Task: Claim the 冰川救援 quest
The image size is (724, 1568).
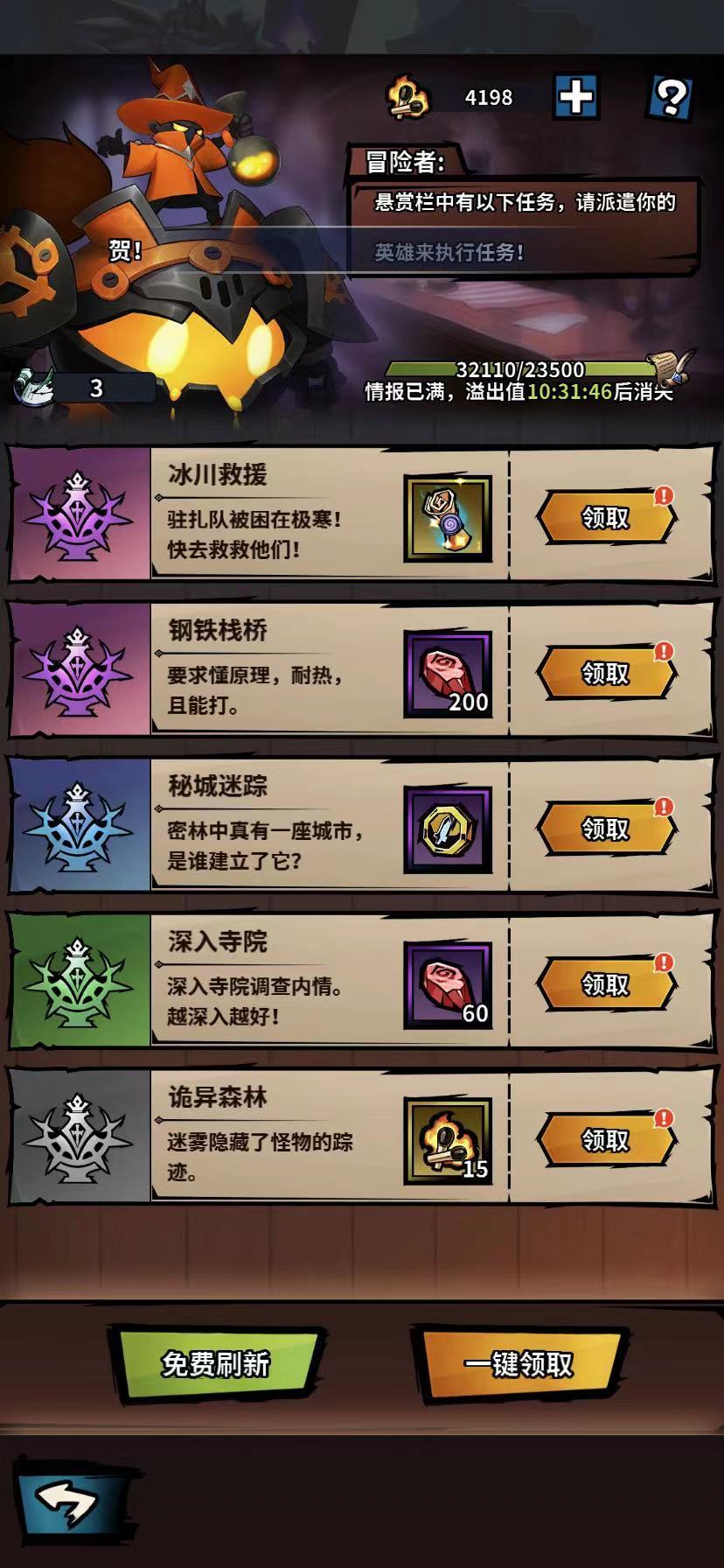Action: pos(606,518)
